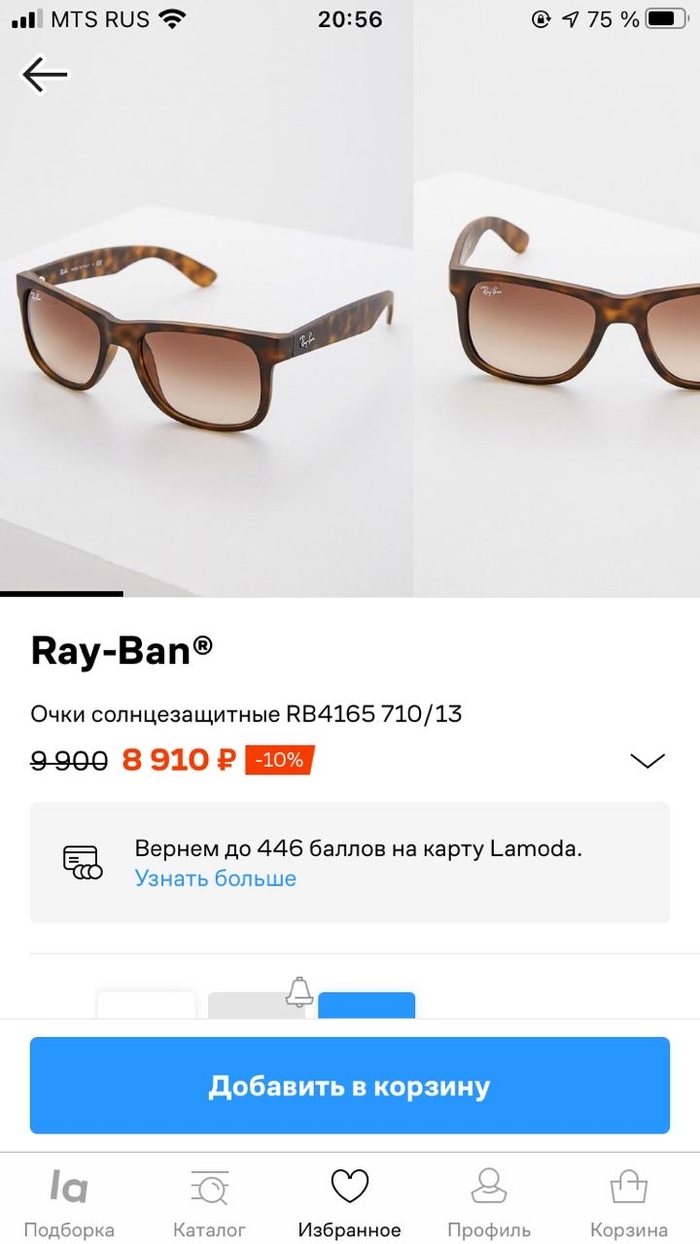Tap 'Добавить в корзину' button

point(349,1086)
